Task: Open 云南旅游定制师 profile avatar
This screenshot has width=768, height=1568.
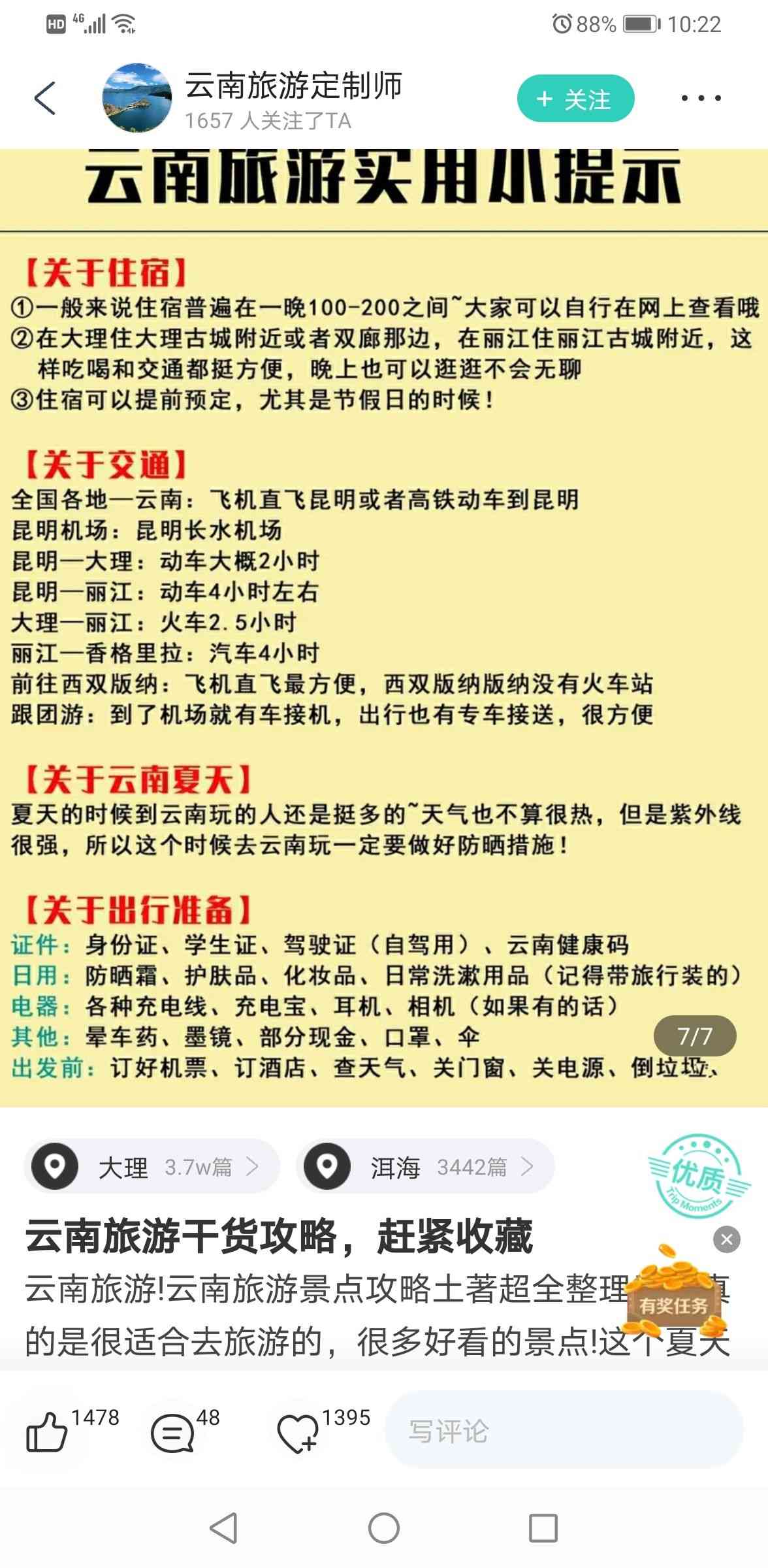Action: click(136, 99)
